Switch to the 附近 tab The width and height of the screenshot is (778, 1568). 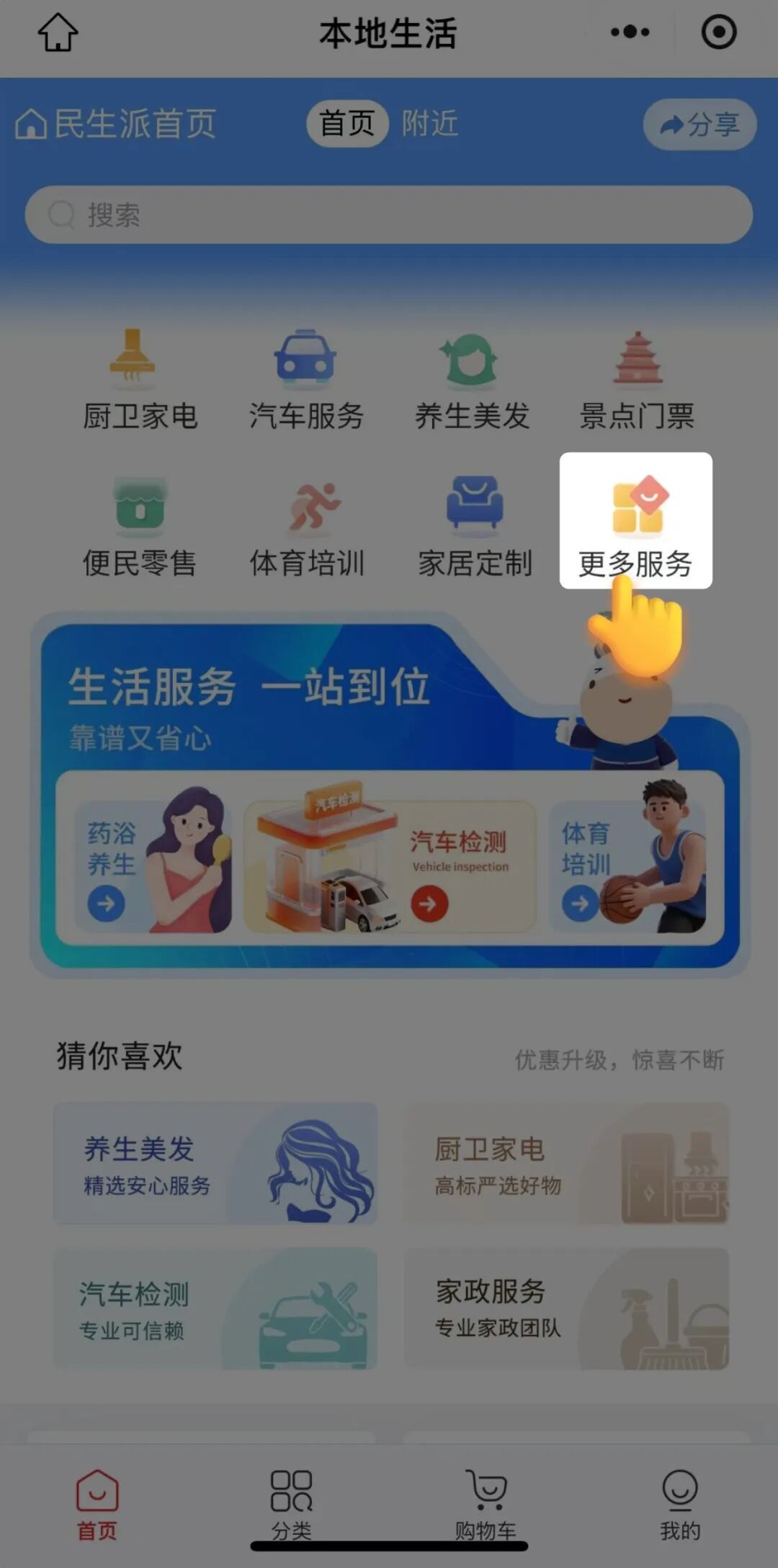[429, 124]
